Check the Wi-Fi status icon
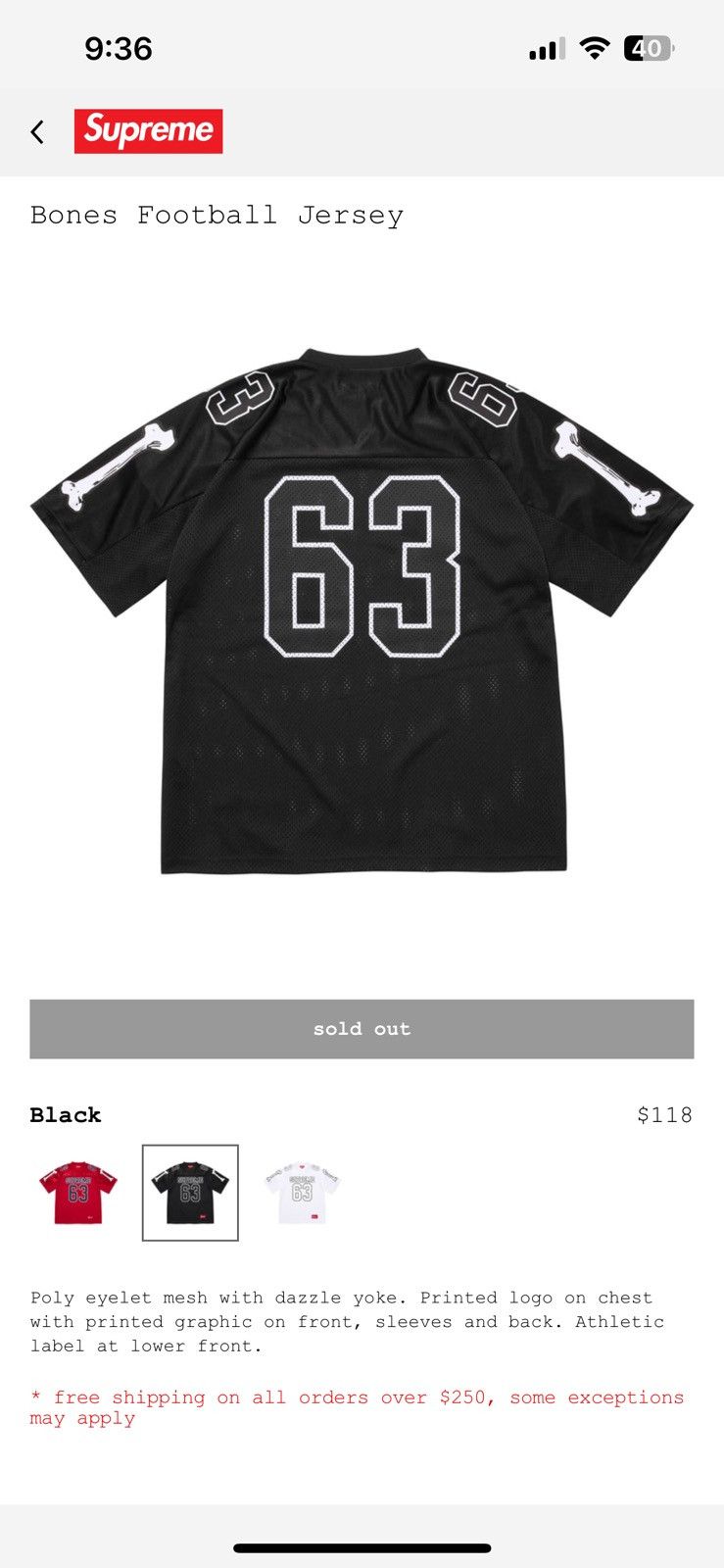The image size is (724, 1568). point(594,46)
